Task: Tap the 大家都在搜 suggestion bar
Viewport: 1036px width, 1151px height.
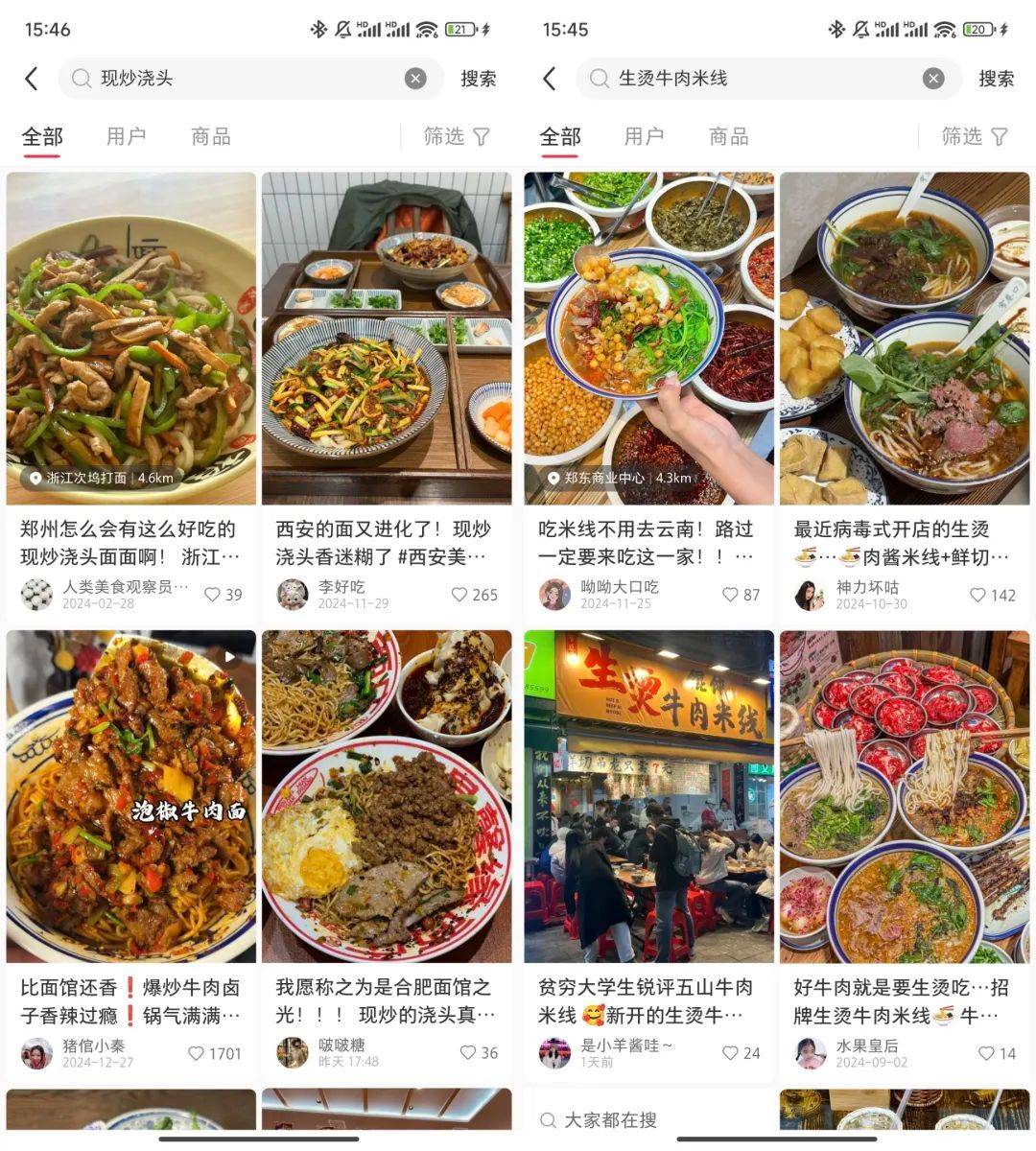Action: (x=648, y=1119)
